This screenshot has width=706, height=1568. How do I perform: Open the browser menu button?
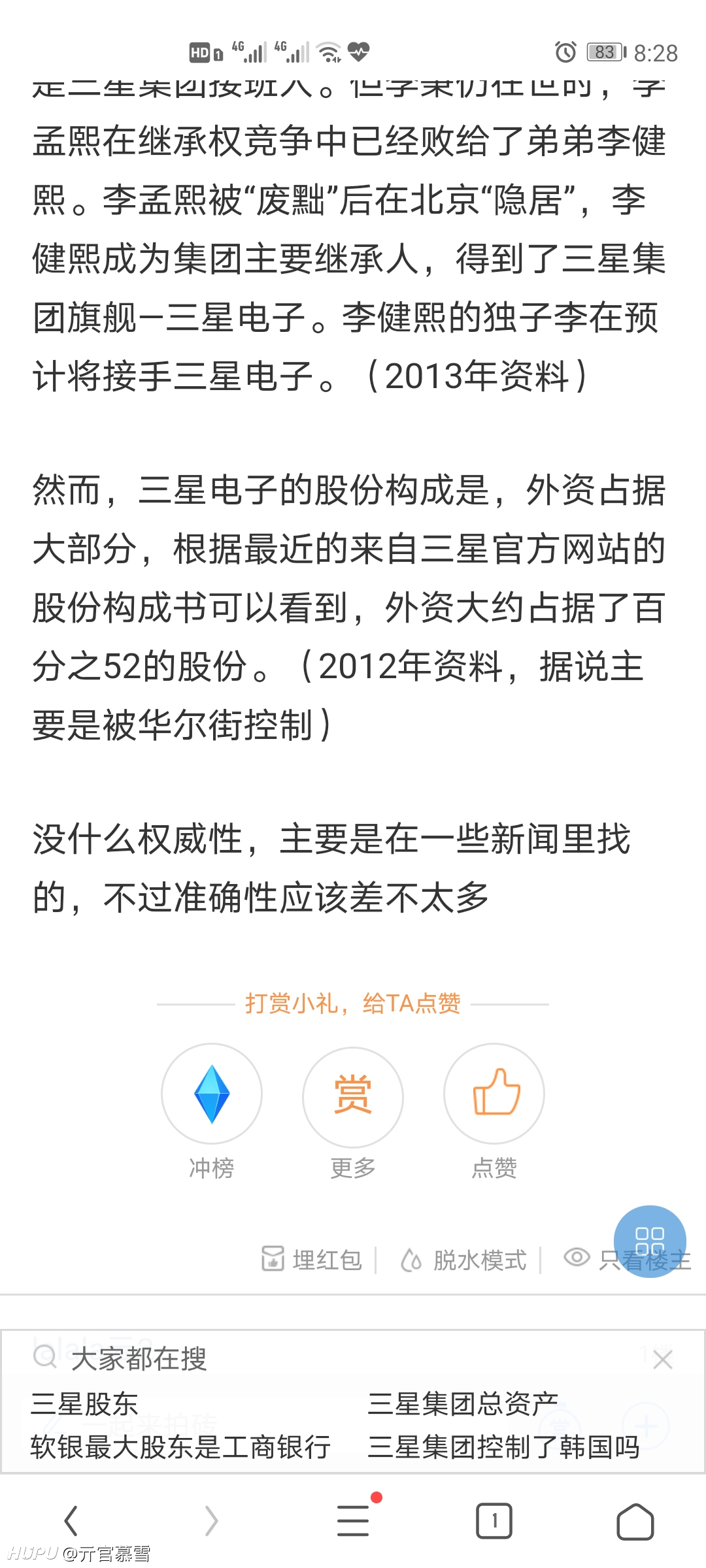(353, 1520)
